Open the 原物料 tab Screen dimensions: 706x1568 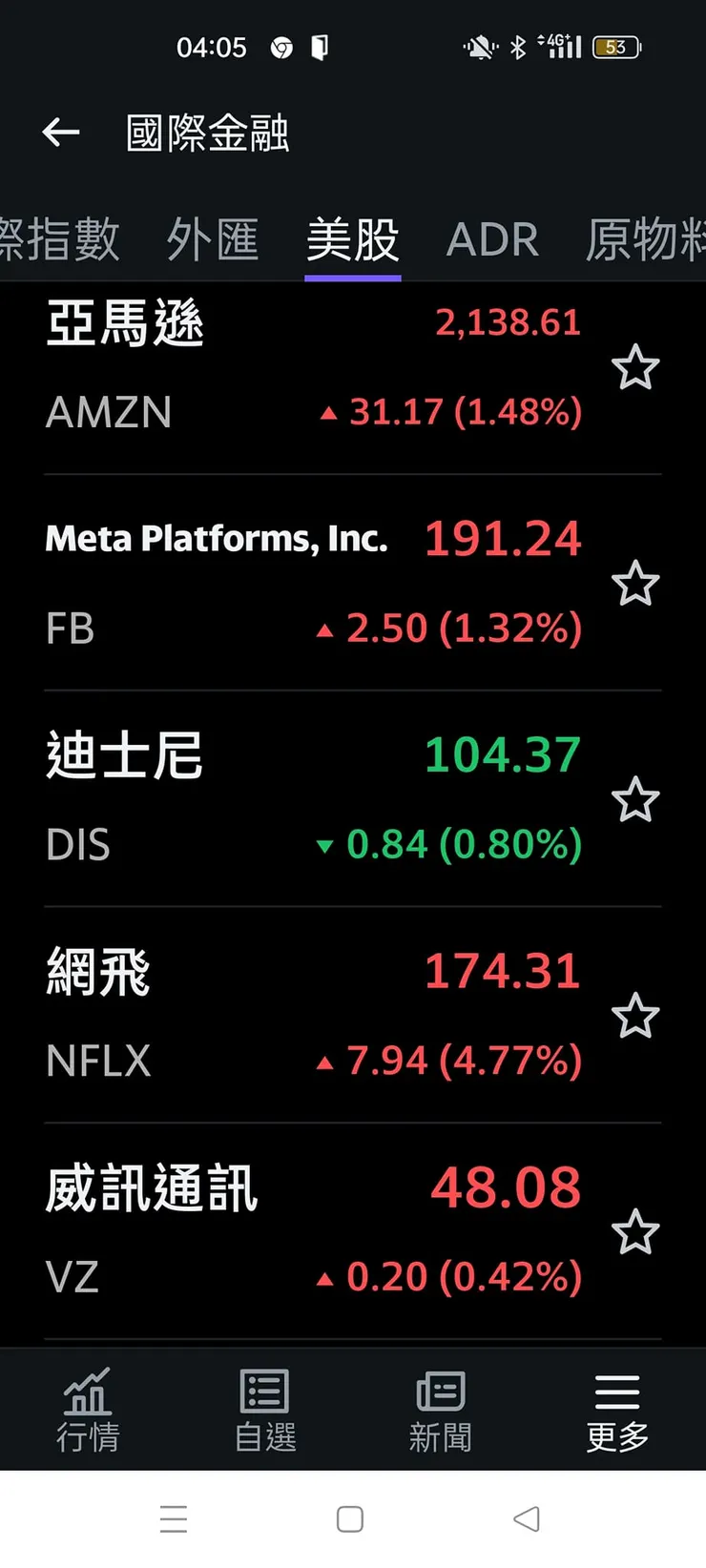point(646,239)
